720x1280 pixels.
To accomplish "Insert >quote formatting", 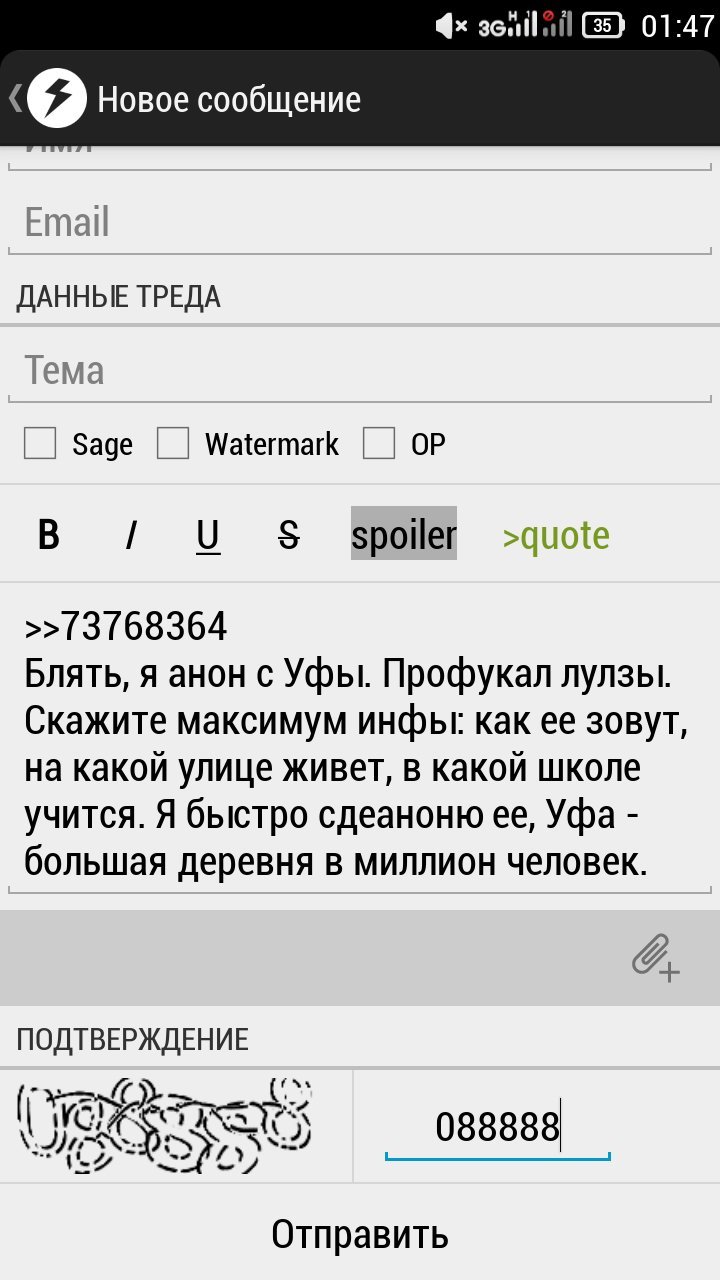I will click(x=556, y=536).
